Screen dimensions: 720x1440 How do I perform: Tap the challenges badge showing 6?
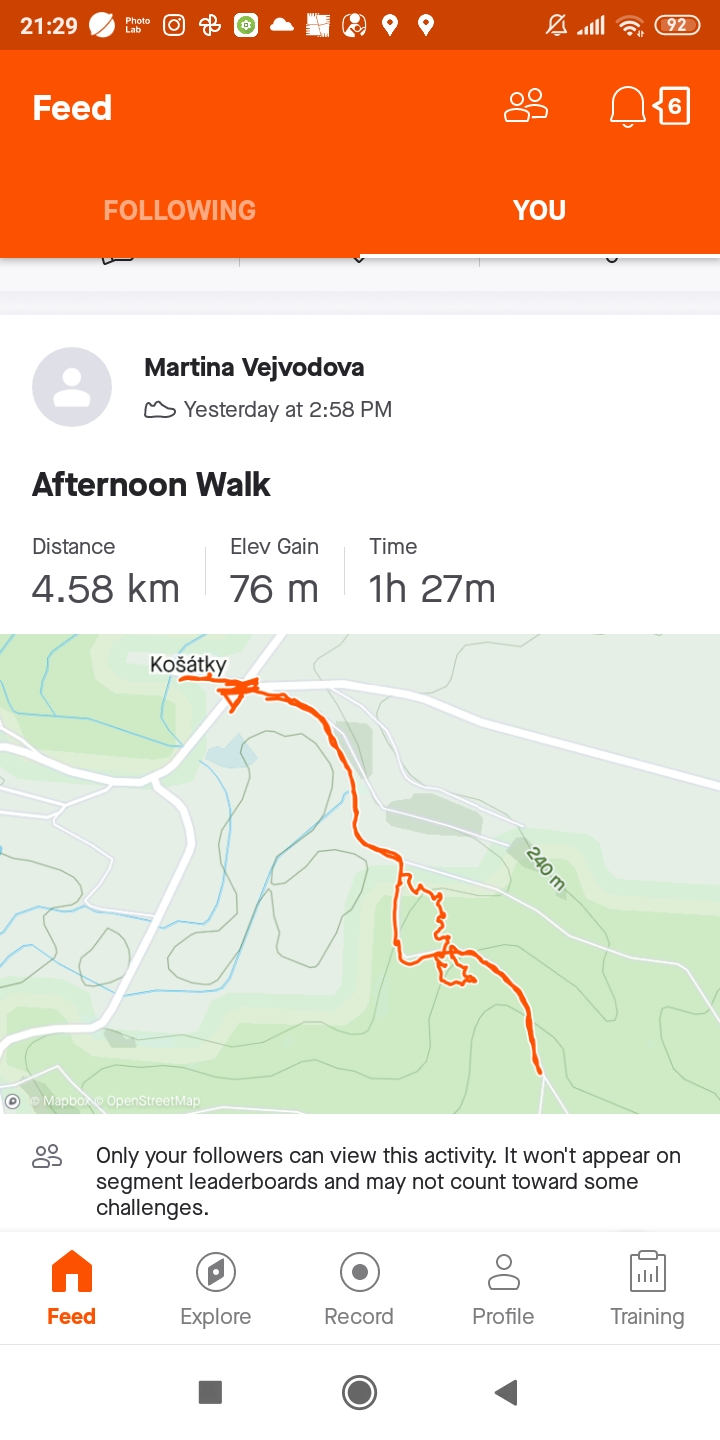(673, 106)
